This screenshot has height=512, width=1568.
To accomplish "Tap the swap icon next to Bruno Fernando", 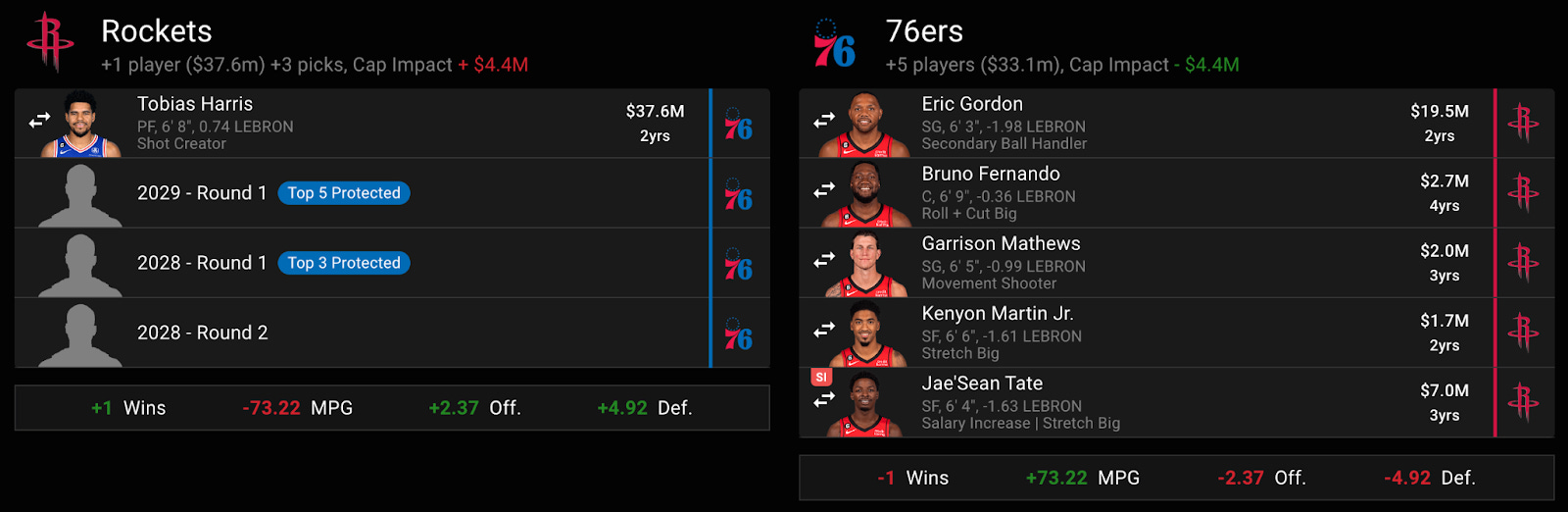I will point(824,189).
